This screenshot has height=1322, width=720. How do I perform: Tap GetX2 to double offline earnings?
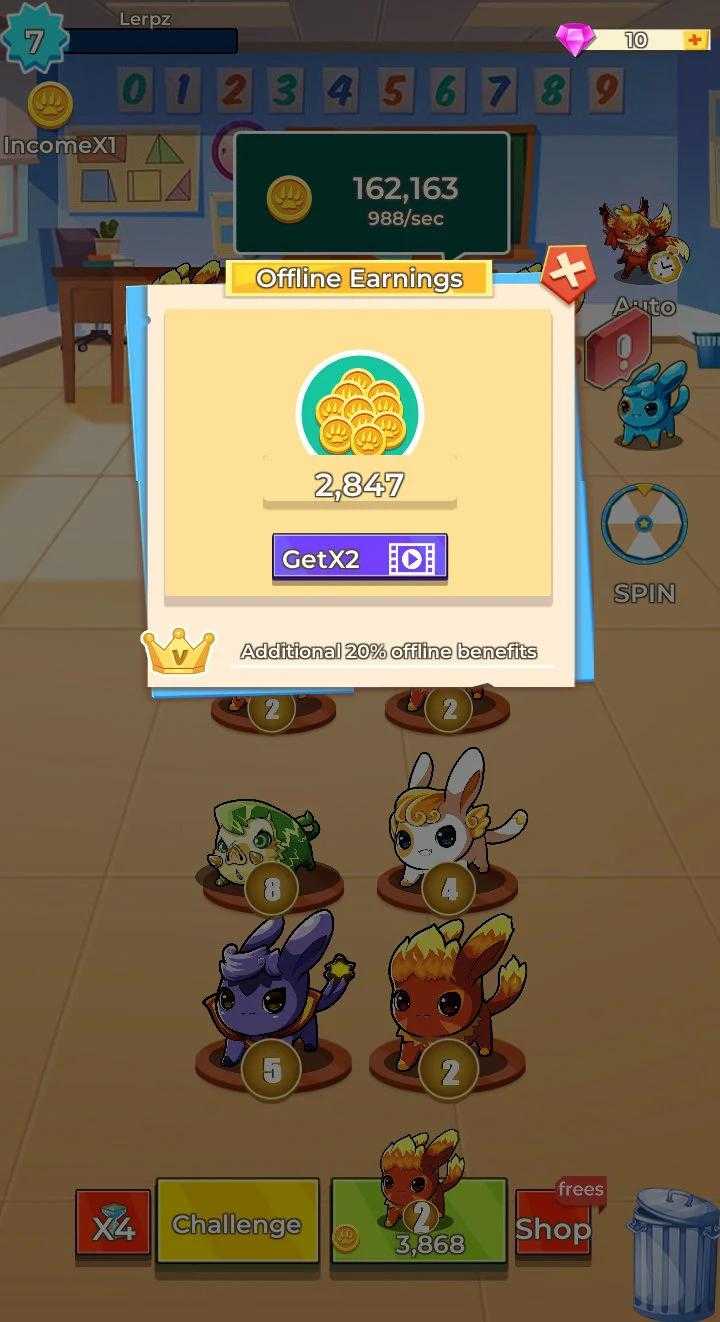coord(360,557)
